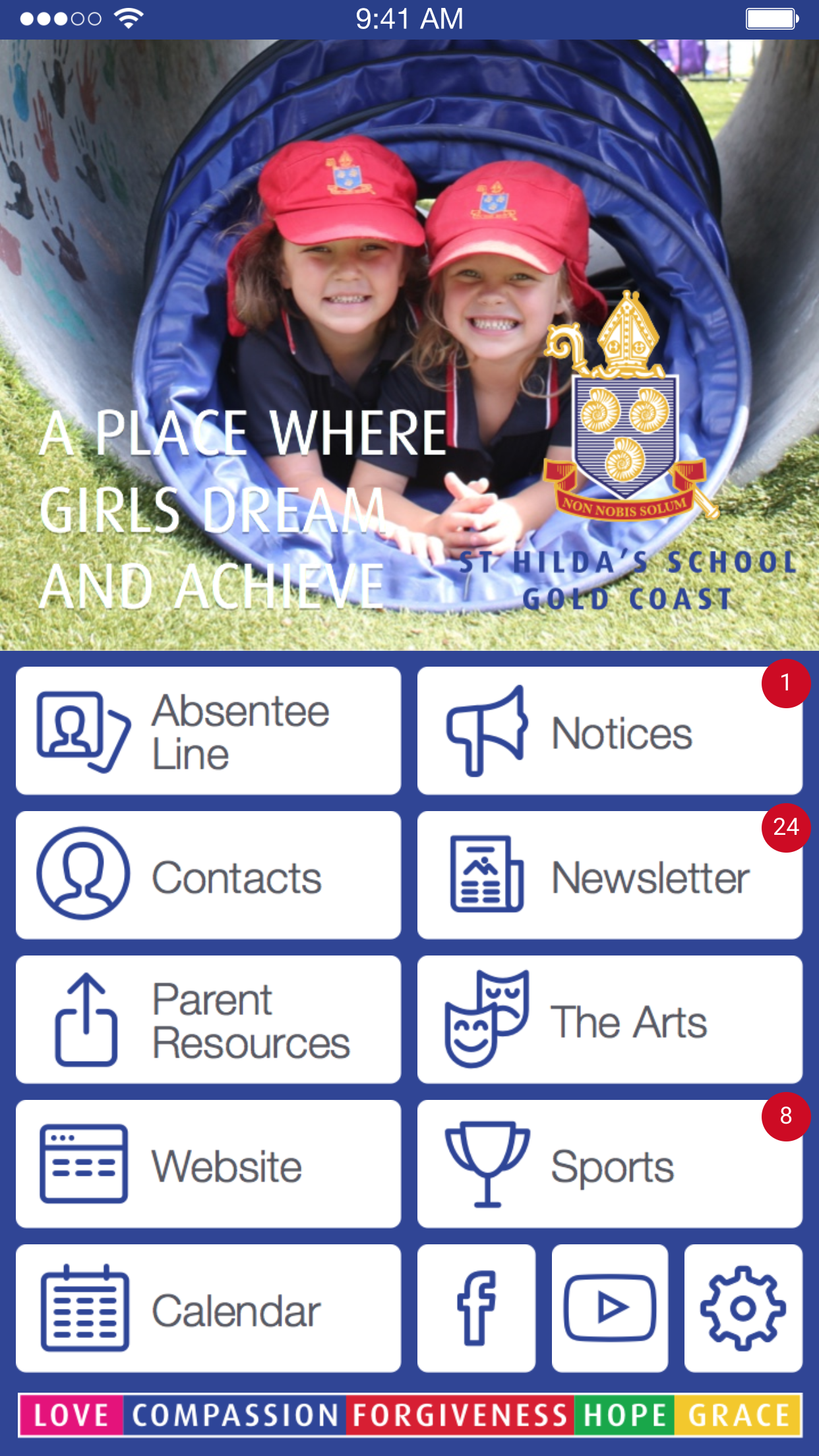Show the school Calendar
The image size is (819, 1456).
[208, 1308]
